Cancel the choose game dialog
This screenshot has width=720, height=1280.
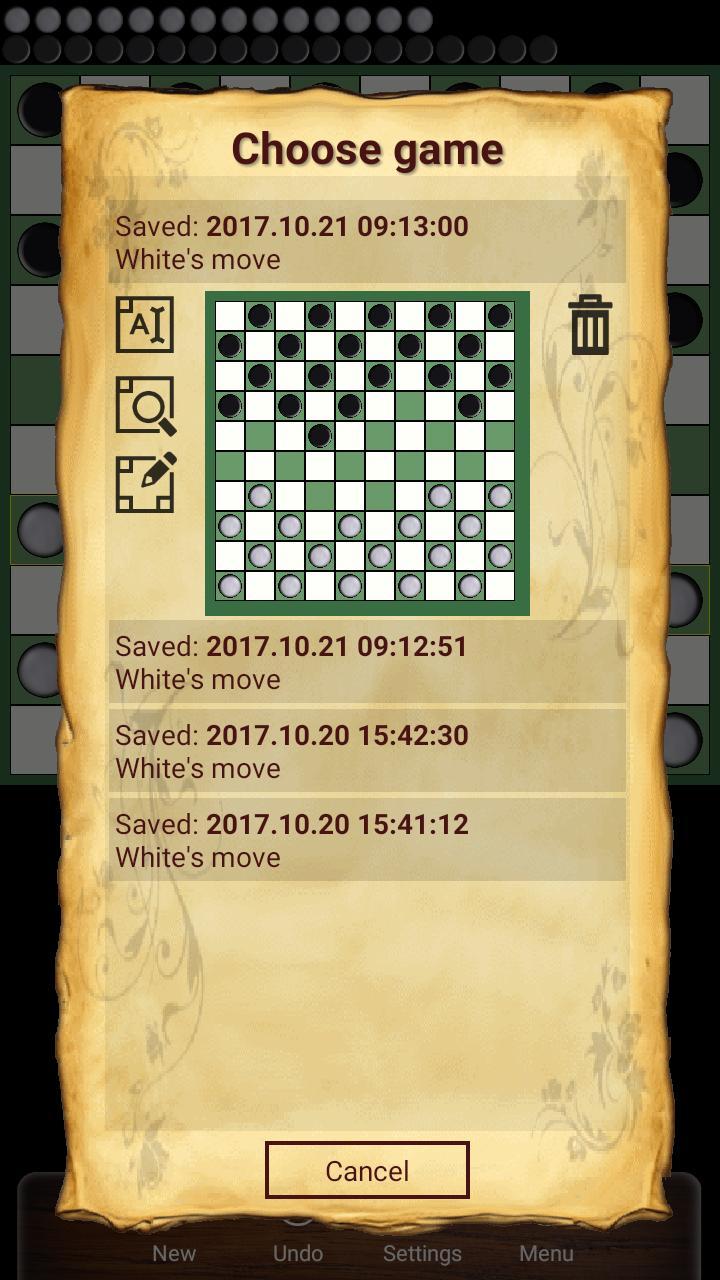(367, 1170)
